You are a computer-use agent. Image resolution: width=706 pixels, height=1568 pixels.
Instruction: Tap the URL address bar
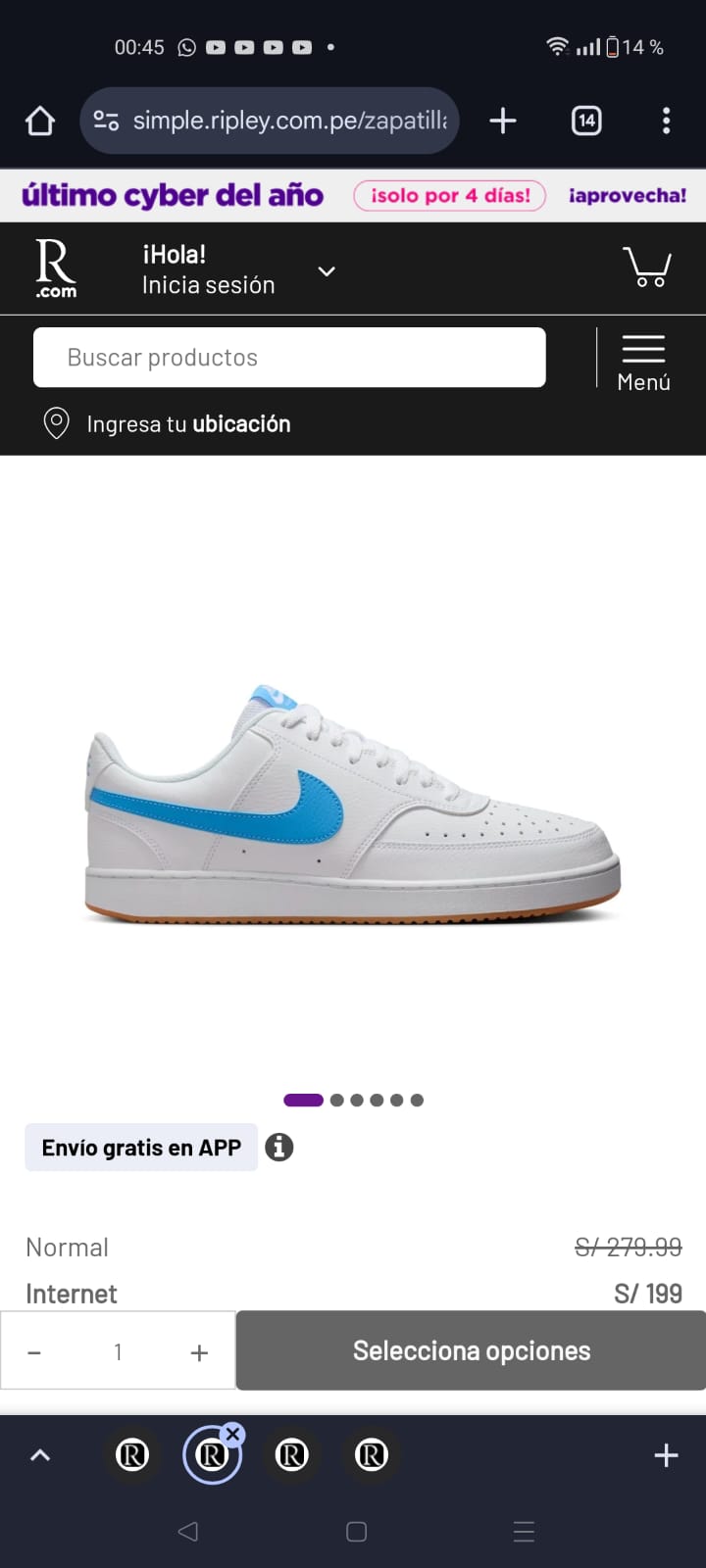click(x=284, y=121)
